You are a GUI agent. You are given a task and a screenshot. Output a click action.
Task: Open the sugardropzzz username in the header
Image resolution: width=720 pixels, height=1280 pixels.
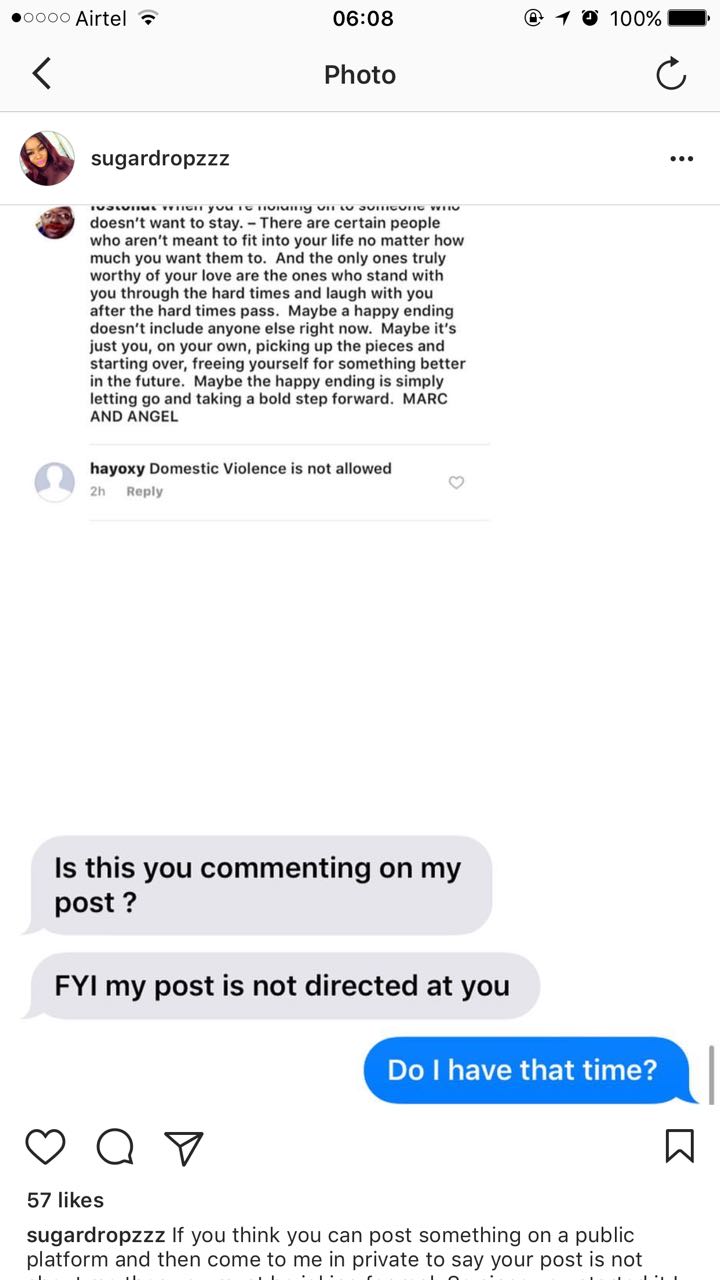point(160,159)
